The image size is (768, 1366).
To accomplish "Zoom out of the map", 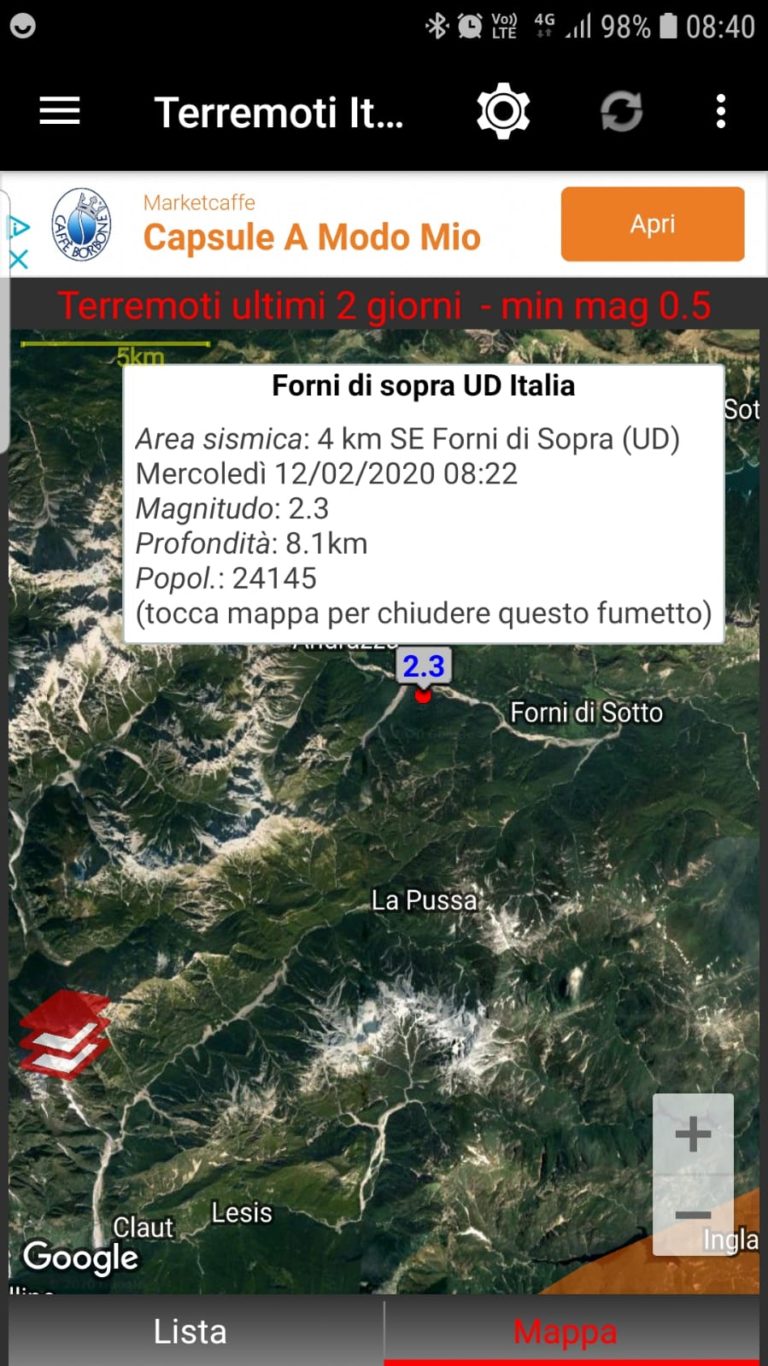I will coord(693,1214).
